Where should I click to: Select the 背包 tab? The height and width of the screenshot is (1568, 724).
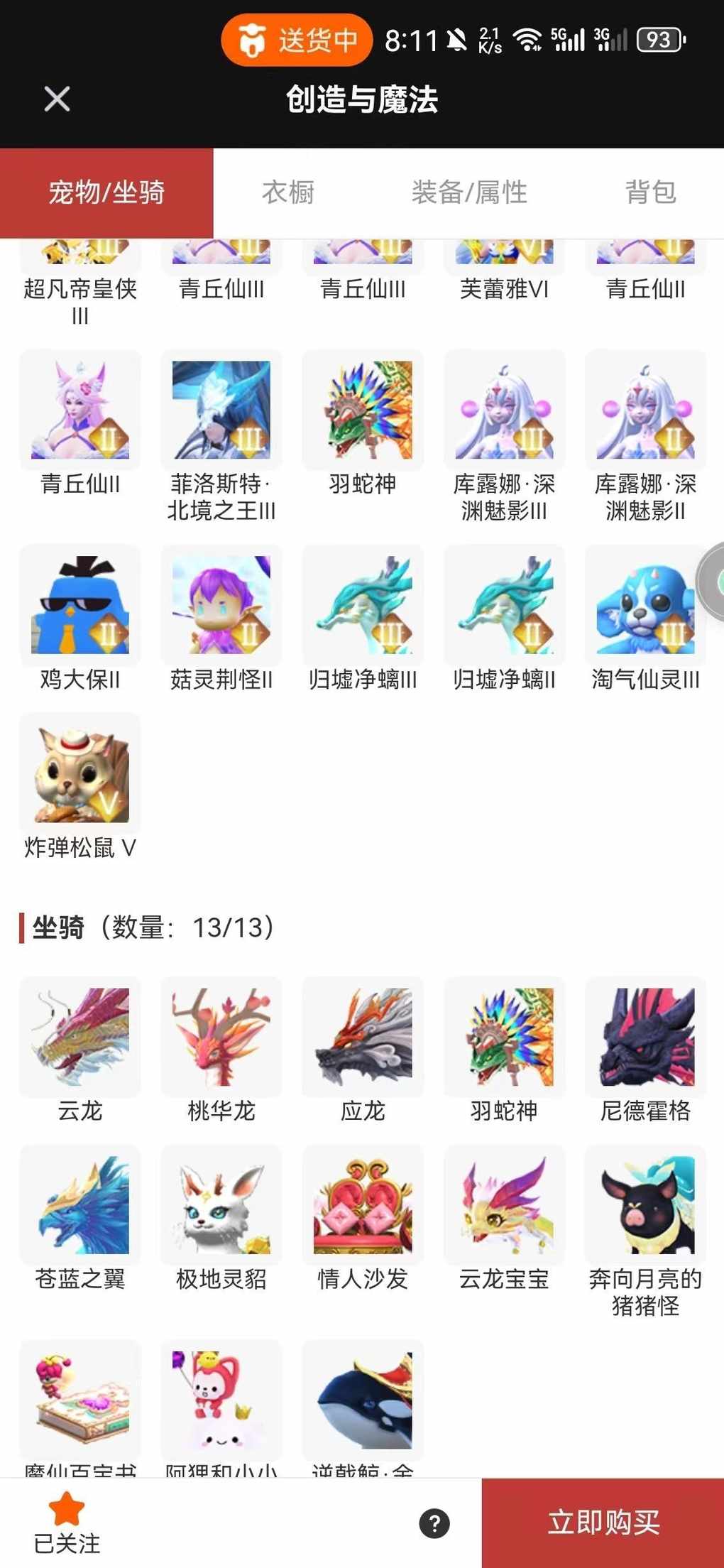pyautogui.click(x=650, y=192)
